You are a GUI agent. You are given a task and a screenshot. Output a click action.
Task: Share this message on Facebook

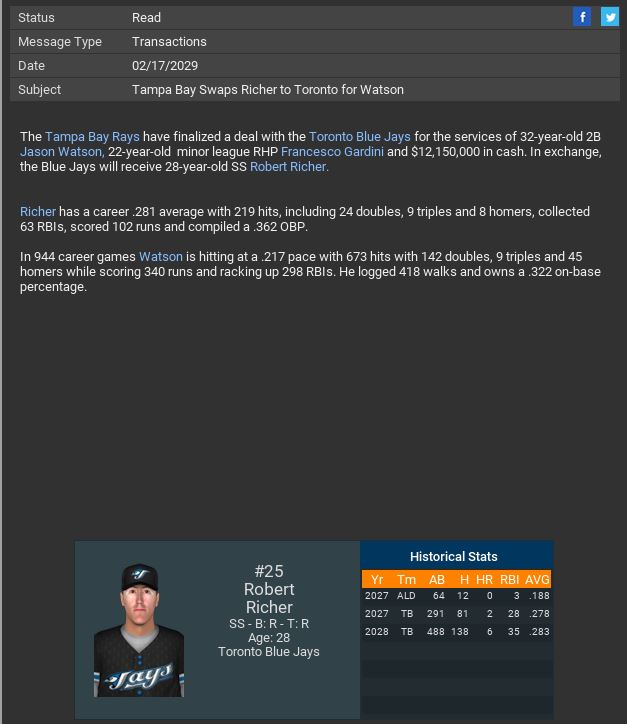(582, 17)
